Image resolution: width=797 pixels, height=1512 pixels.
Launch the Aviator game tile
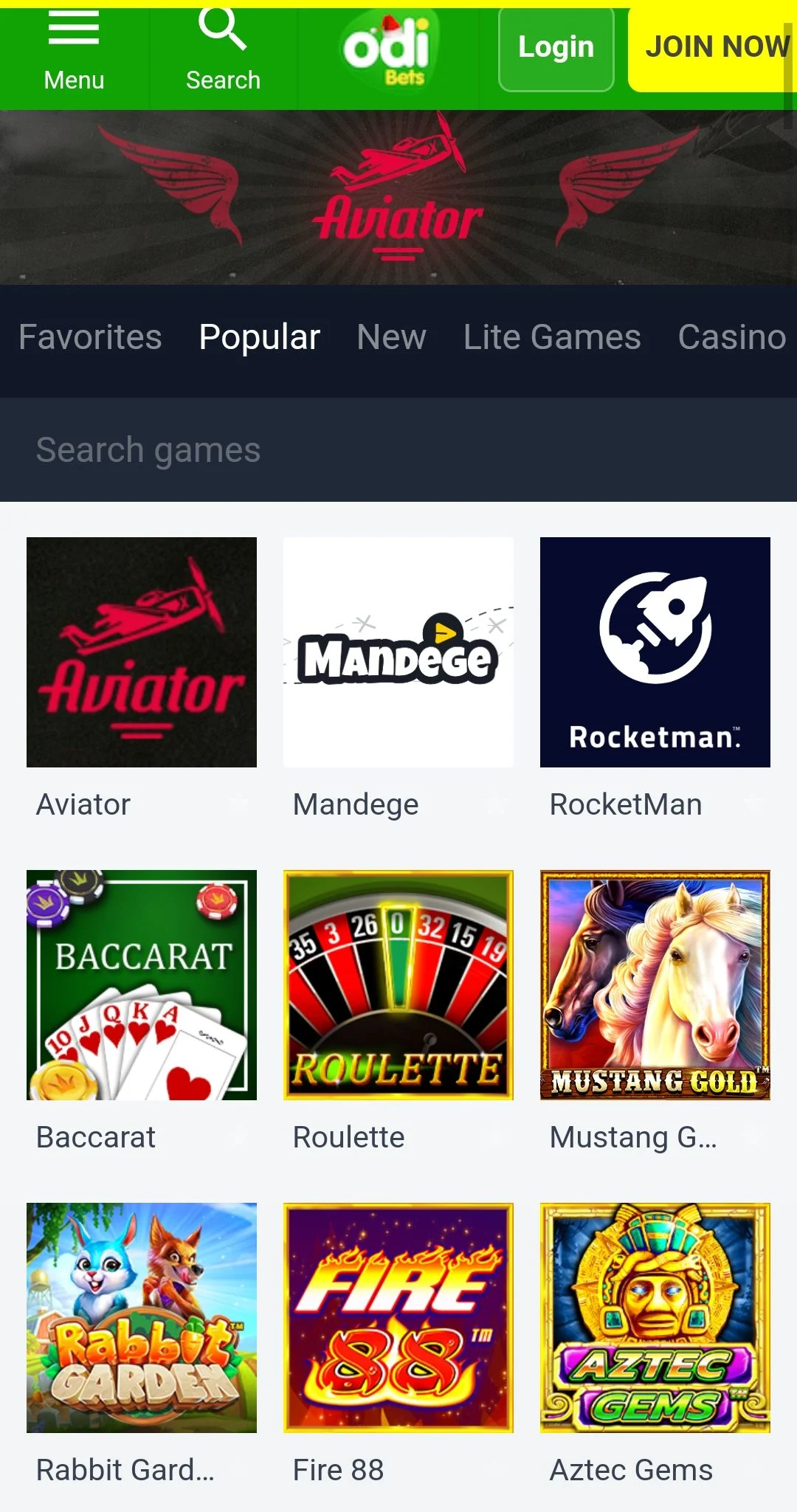pos(142,652)
